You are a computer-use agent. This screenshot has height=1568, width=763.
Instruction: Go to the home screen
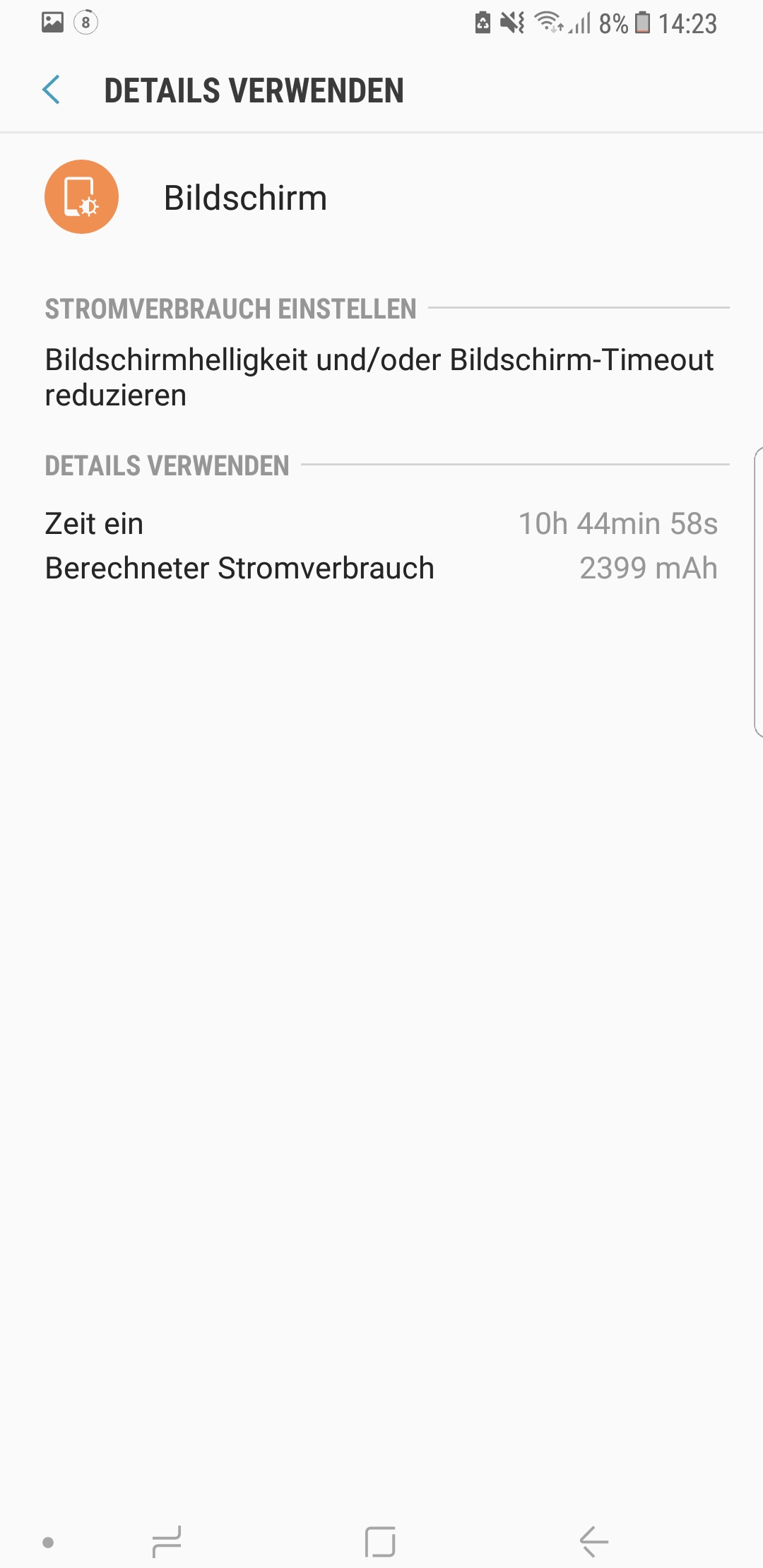(x=380, y=1541)
